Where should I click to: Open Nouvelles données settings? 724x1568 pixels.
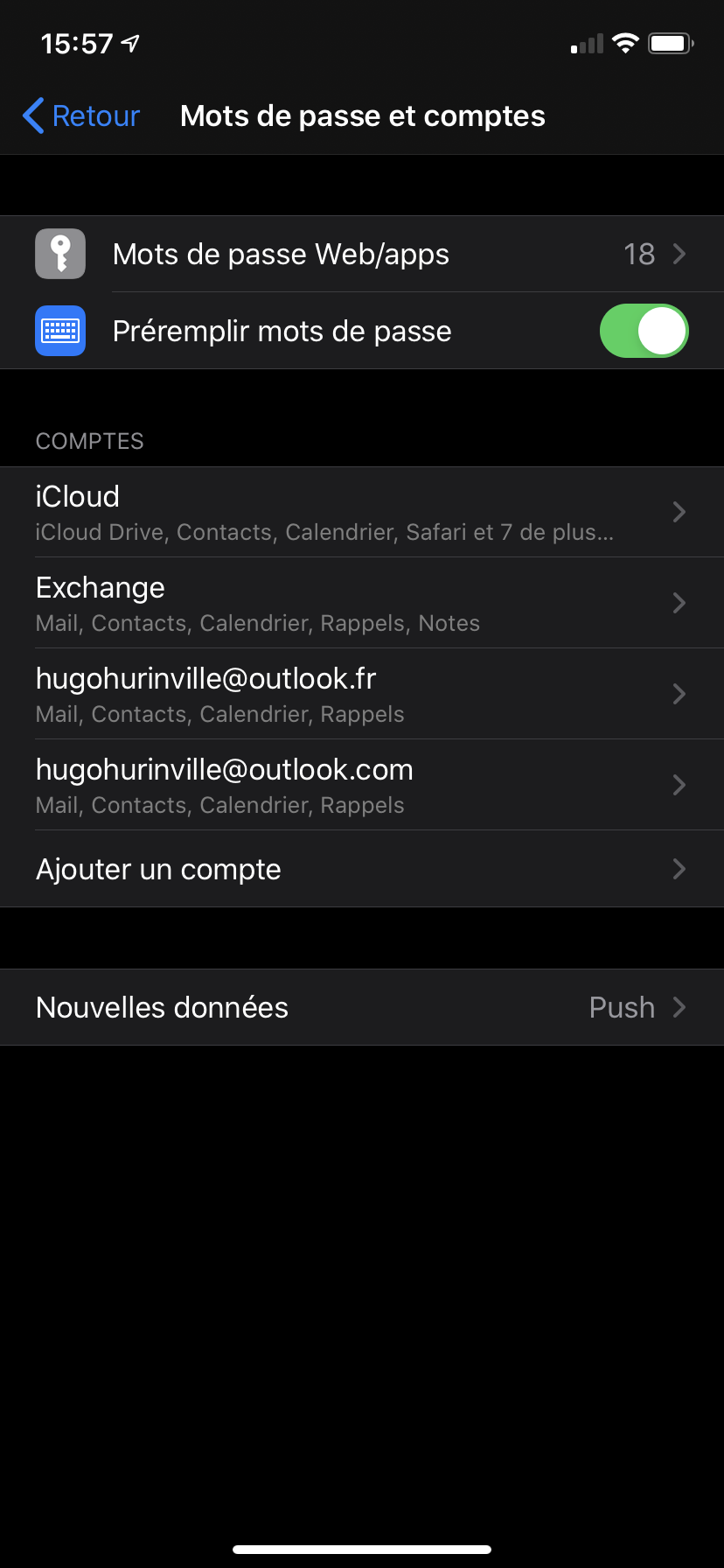click(x=362, y=1007)
